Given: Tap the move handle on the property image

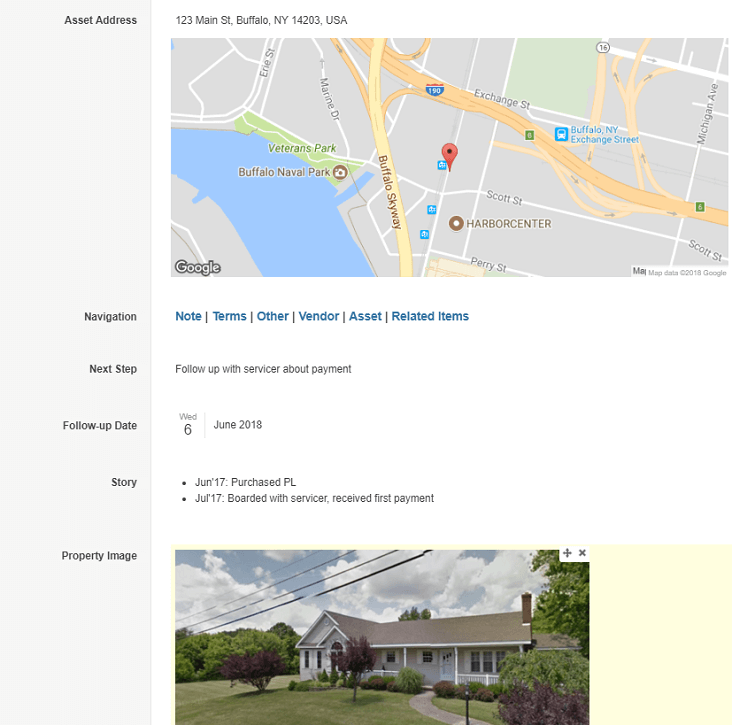Looking at the screenshot, I should pyautogui.click(x=567, y=553).
